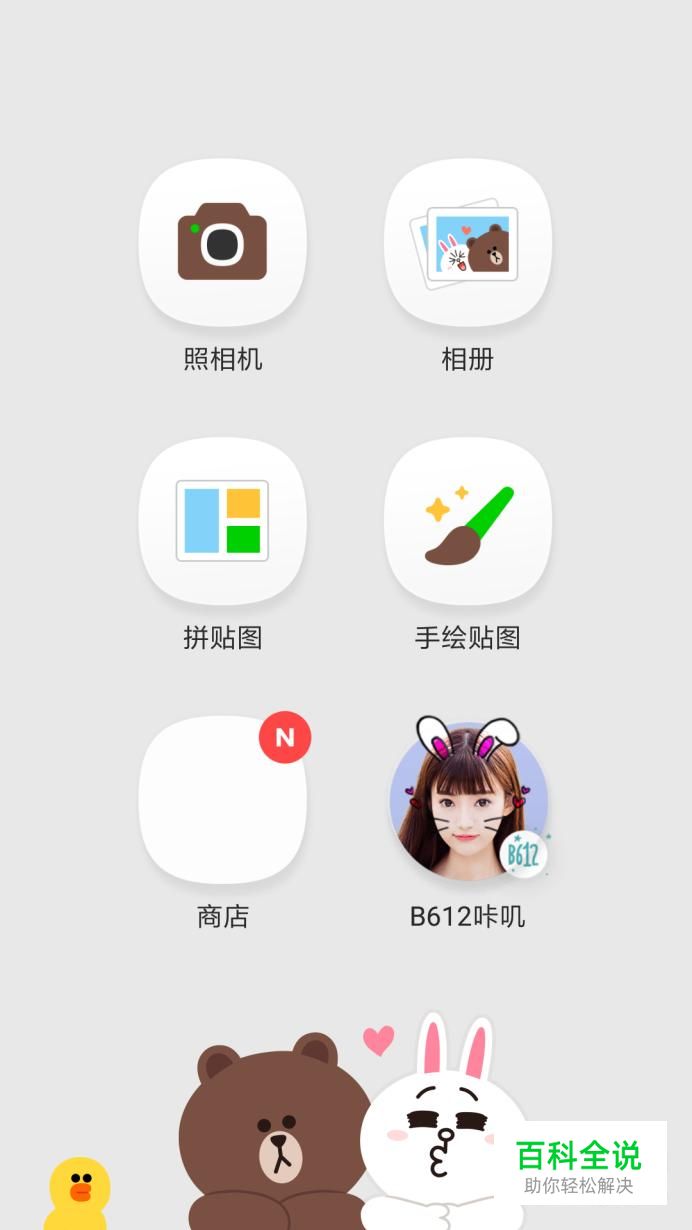This screenshot has height=1230, width=692.
Task: Start 手绘贴图 hand-drawn stickers
Action: [x=468, y=521]
